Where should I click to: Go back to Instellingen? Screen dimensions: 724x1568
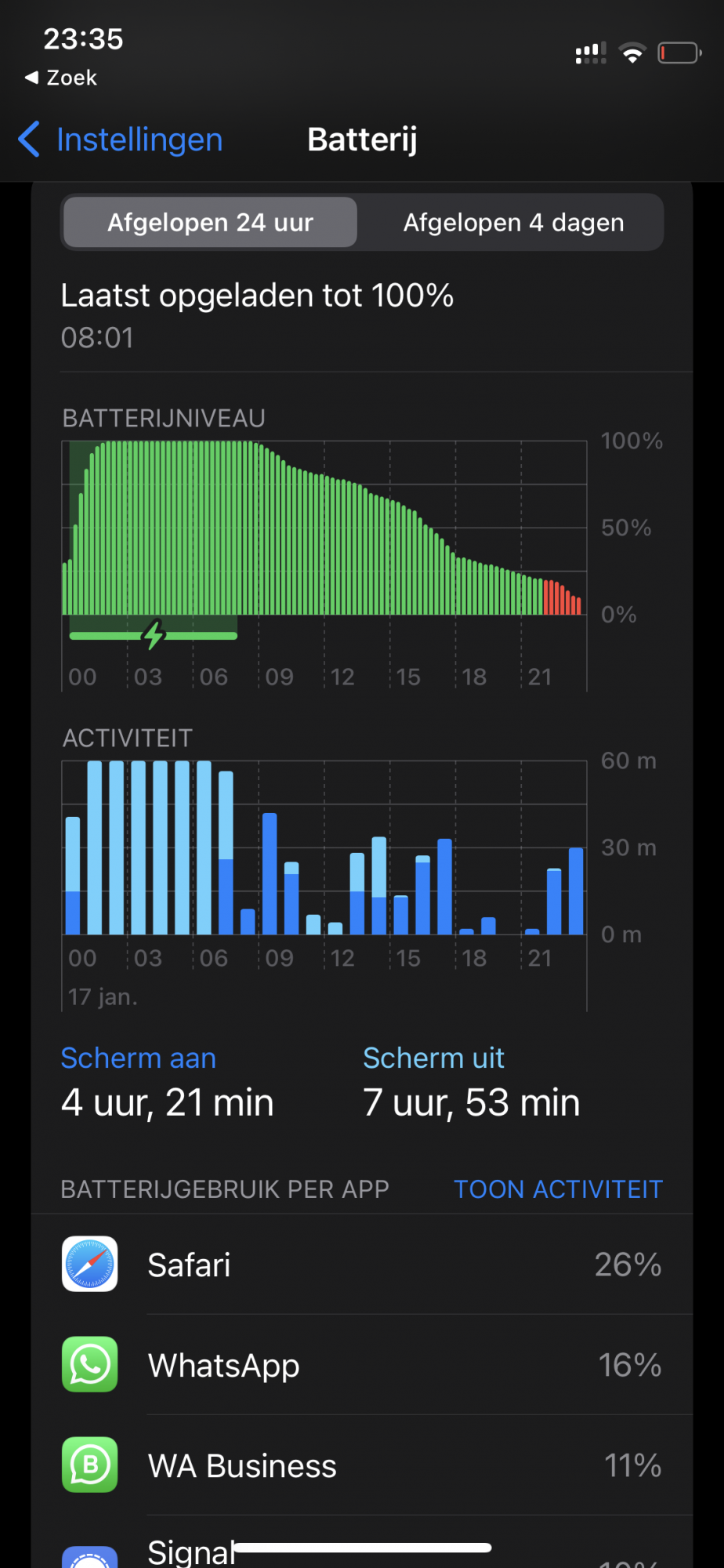click(121, 140)
